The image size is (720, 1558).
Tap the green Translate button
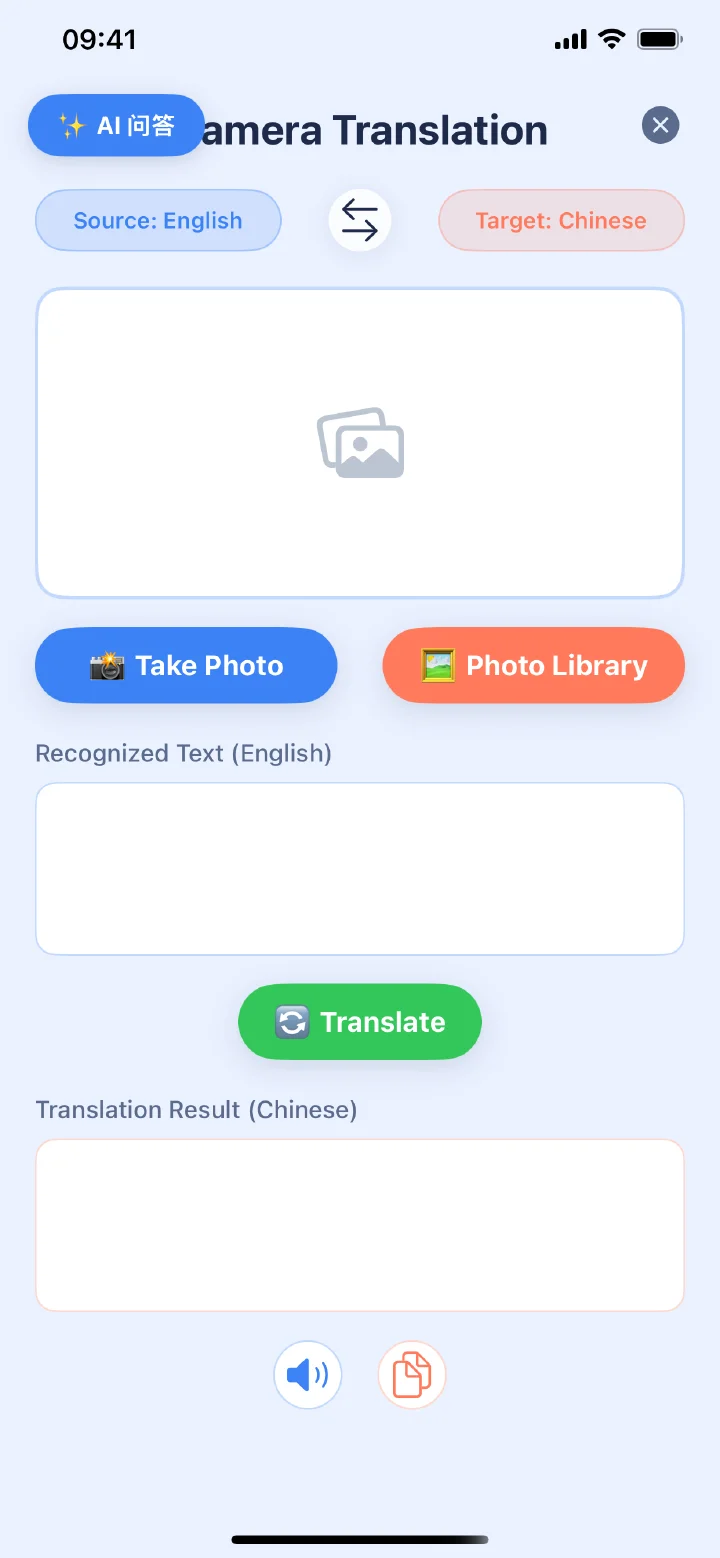(x=360, y=1022)
